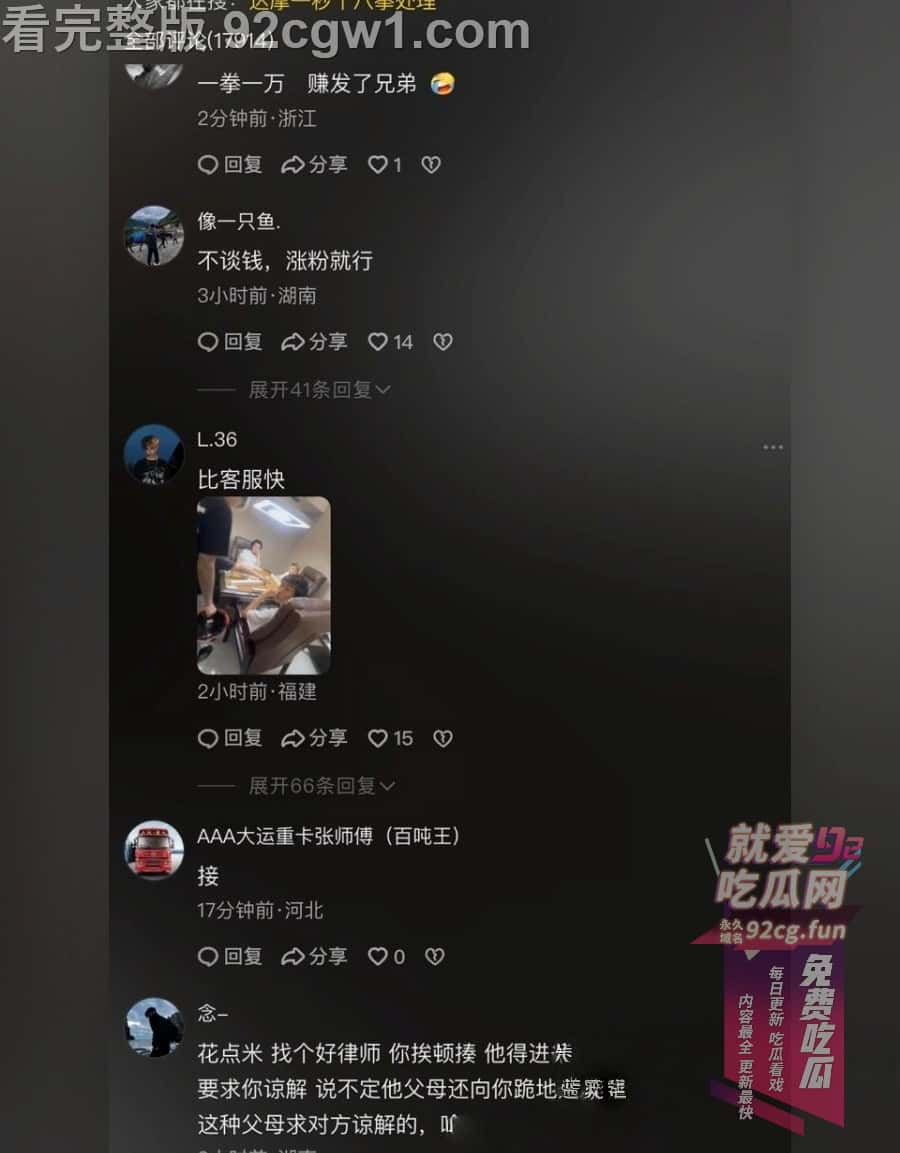The width and height of the screenshot is (900, 1153).
Task: Like 像一只鱼's comment
Action: pyautogui.click(x=379, y=342)
